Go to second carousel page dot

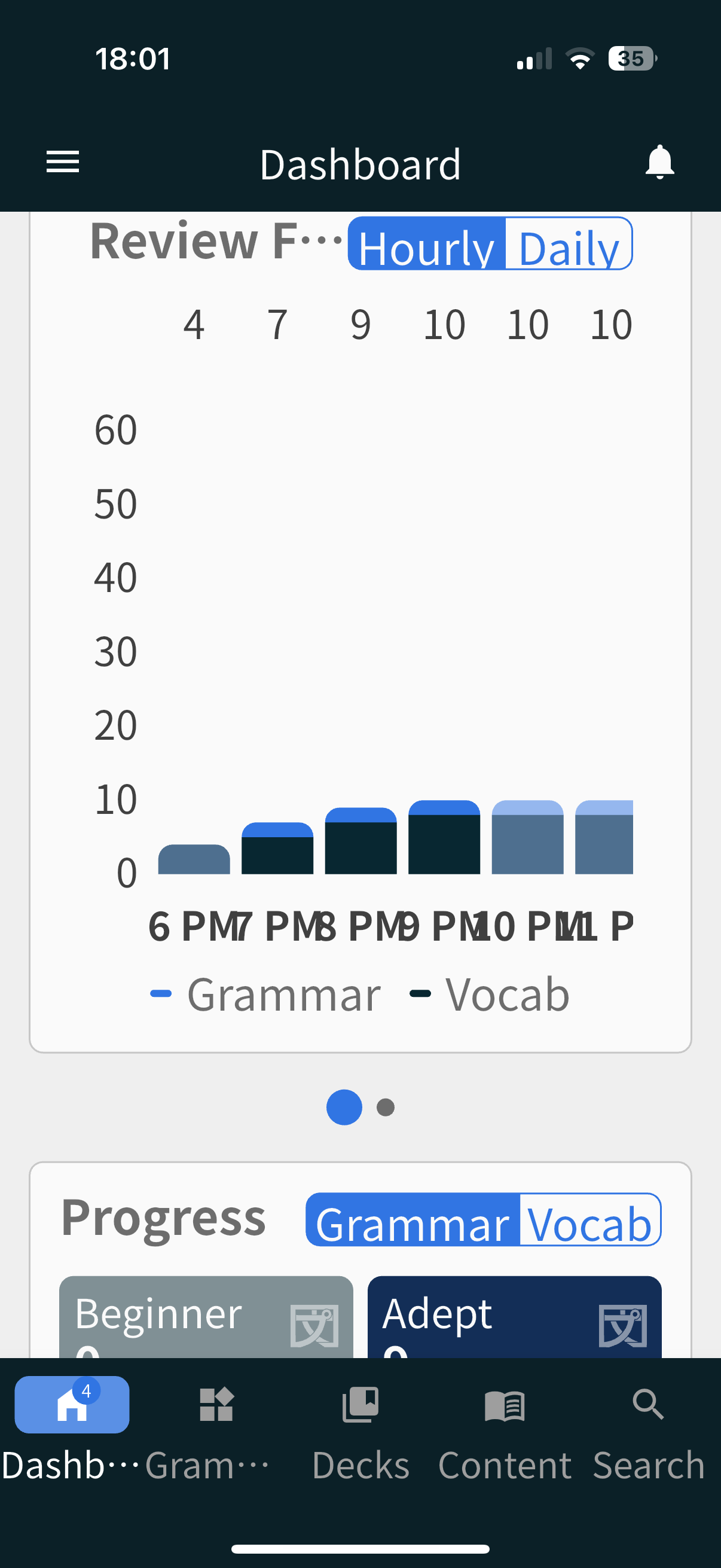pos(385,1107)
